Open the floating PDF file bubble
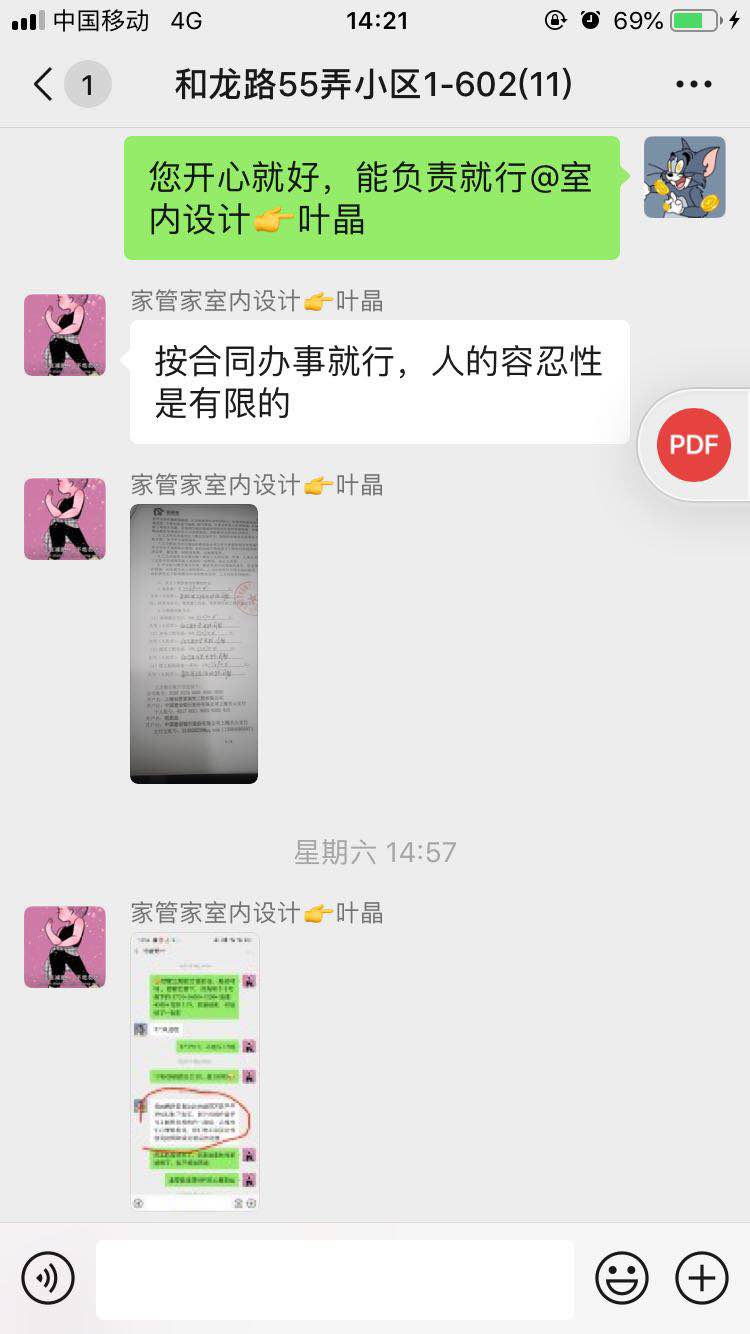The image size is (750, 1334). coord(694,445)
